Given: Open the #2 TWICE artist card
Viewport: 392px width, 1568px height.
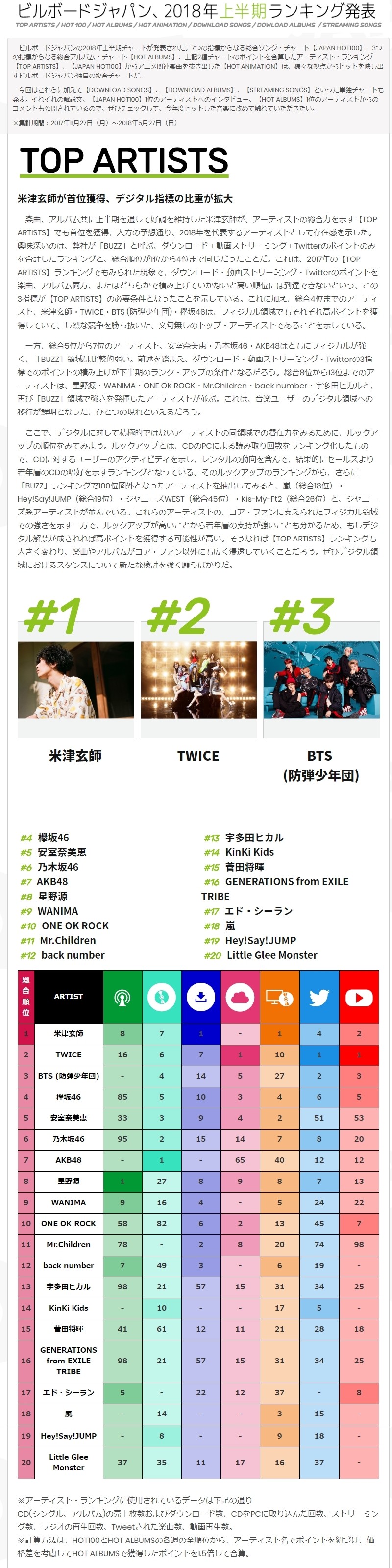Looking at the screenshot, I should tap(199, 679).
